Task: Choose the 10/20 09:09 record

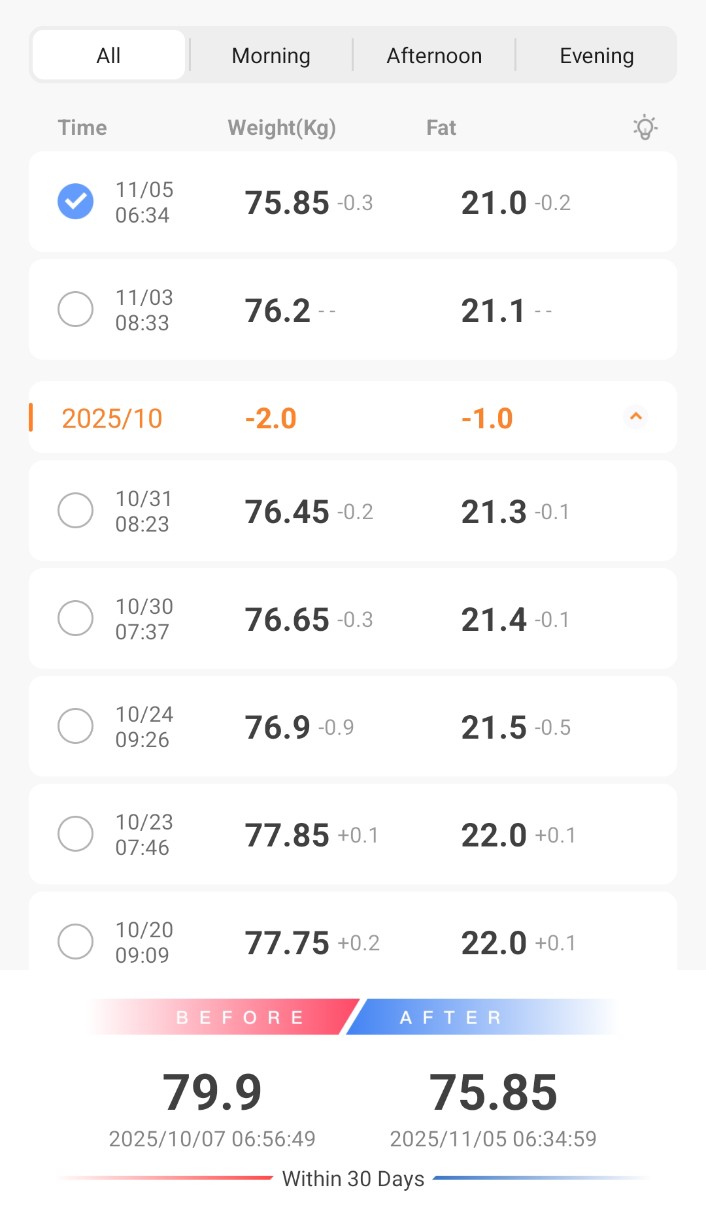Action: (76, 942)
